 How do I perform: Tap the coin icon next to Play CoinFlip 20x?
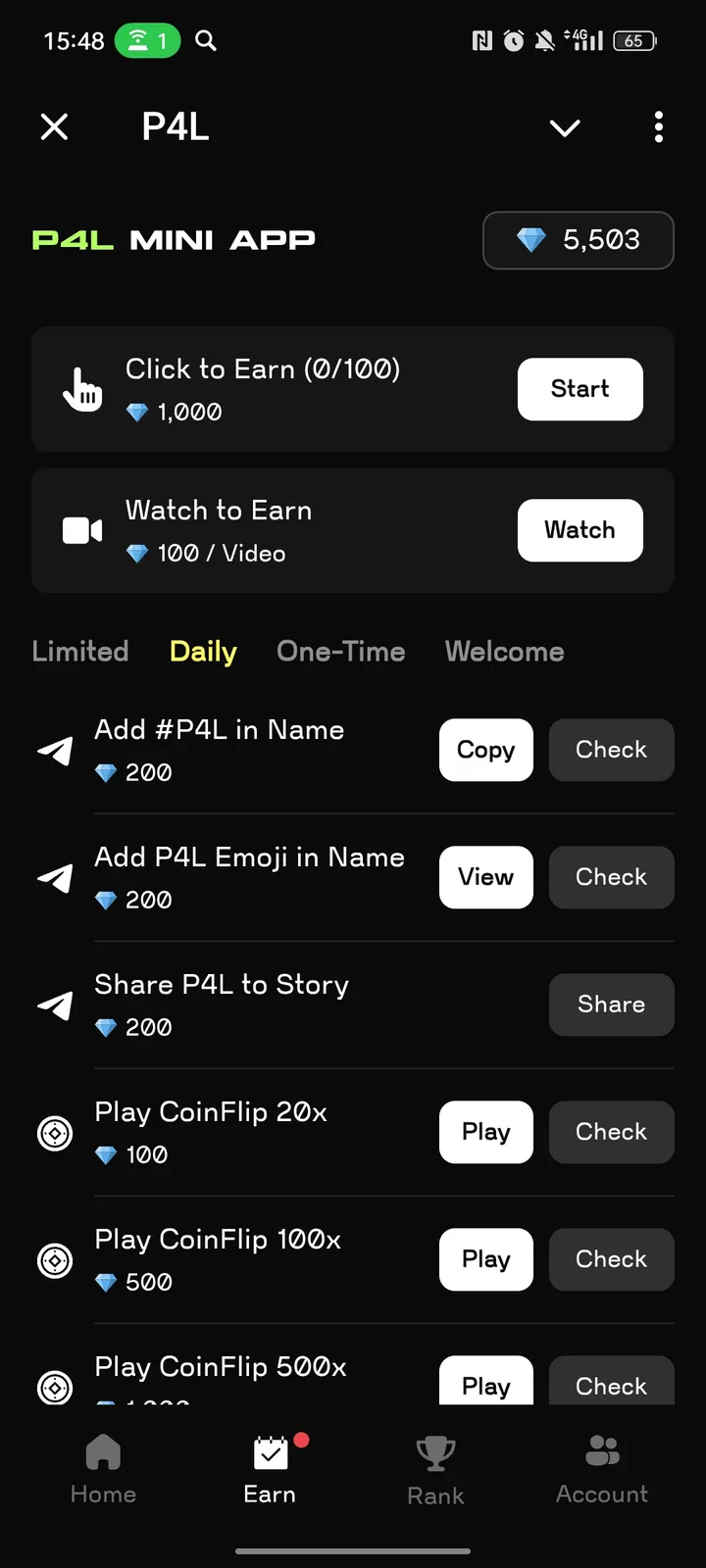click(x=55, y=1133)
